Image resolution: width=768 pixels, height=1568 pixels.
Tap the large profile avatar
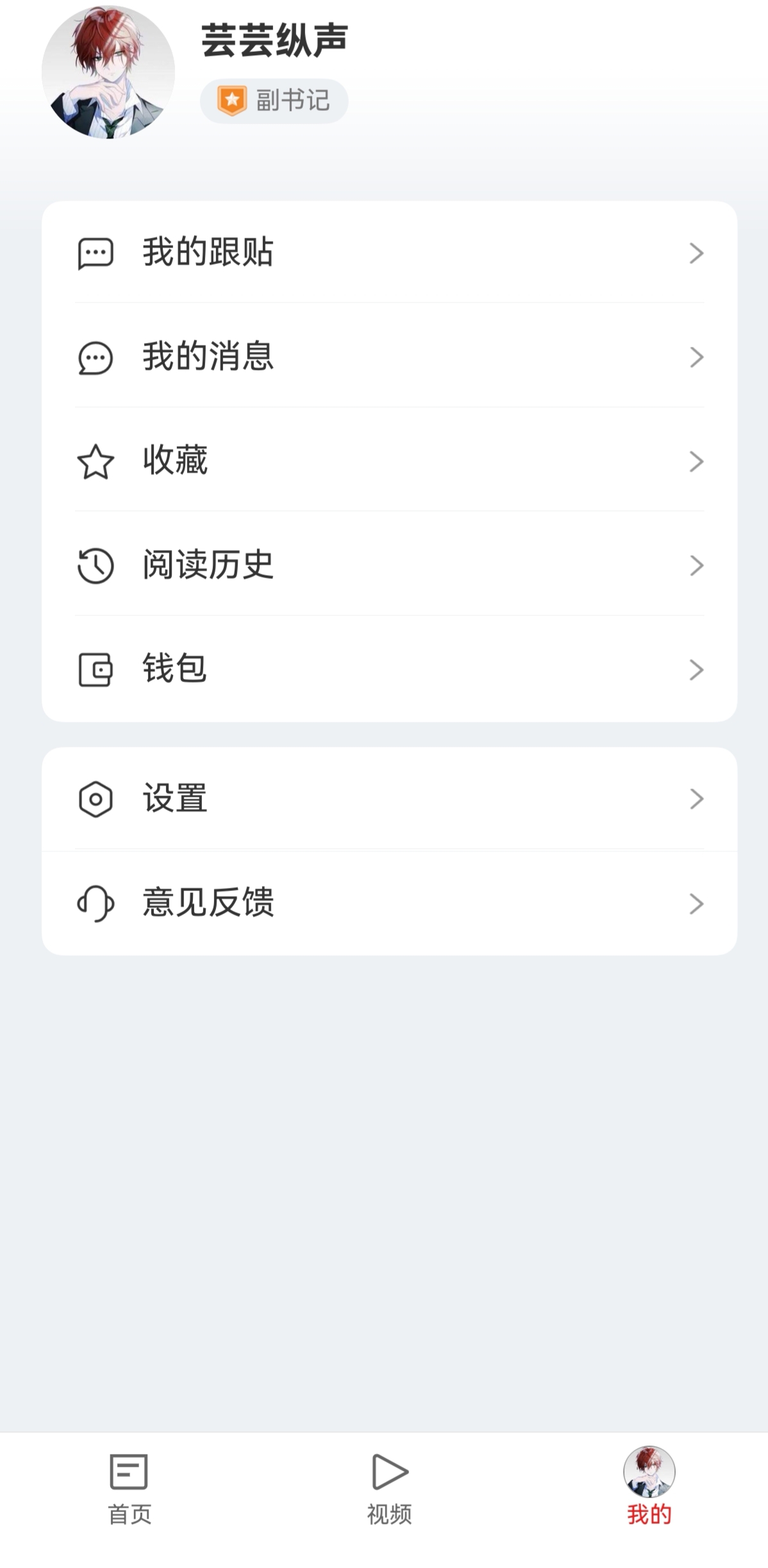[108, 72]
